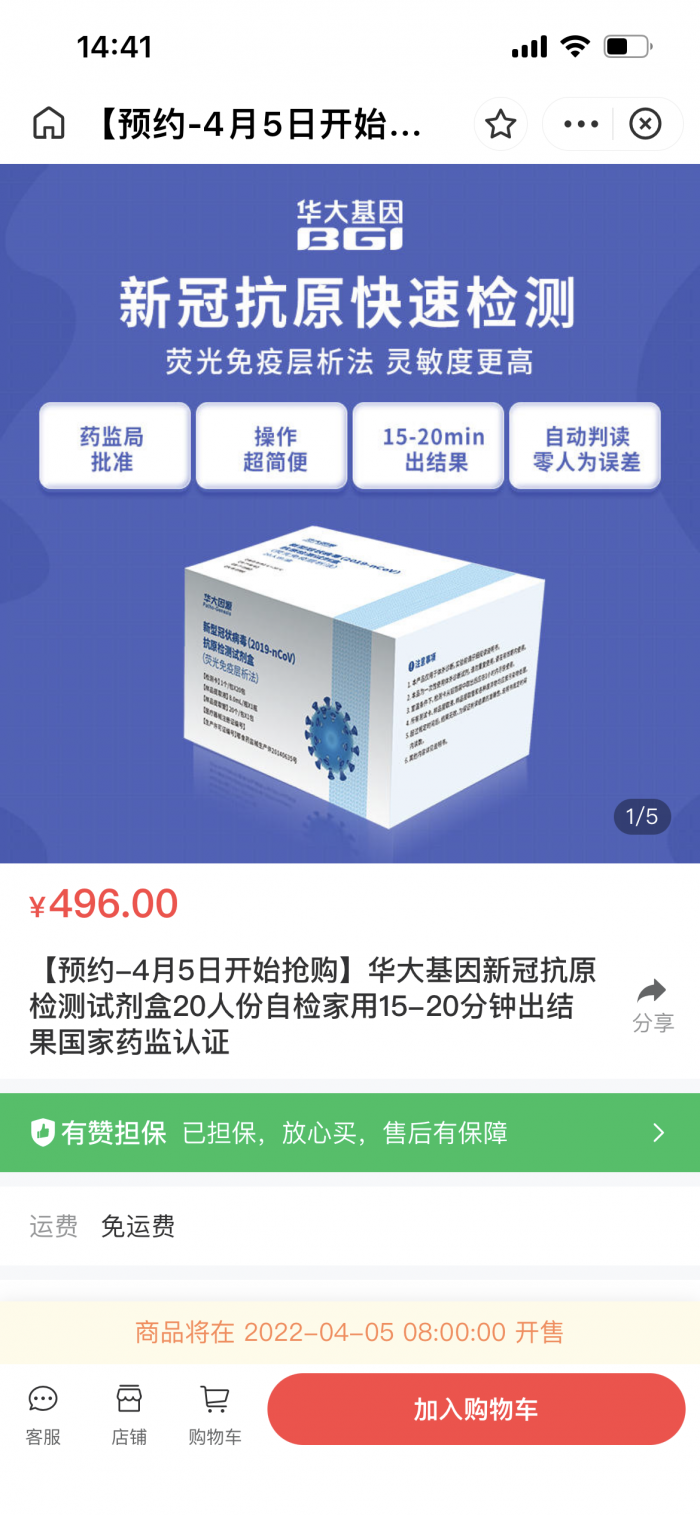Go to the home icon in header
This screenshot has width=700, height=1515.
point(48,124)
